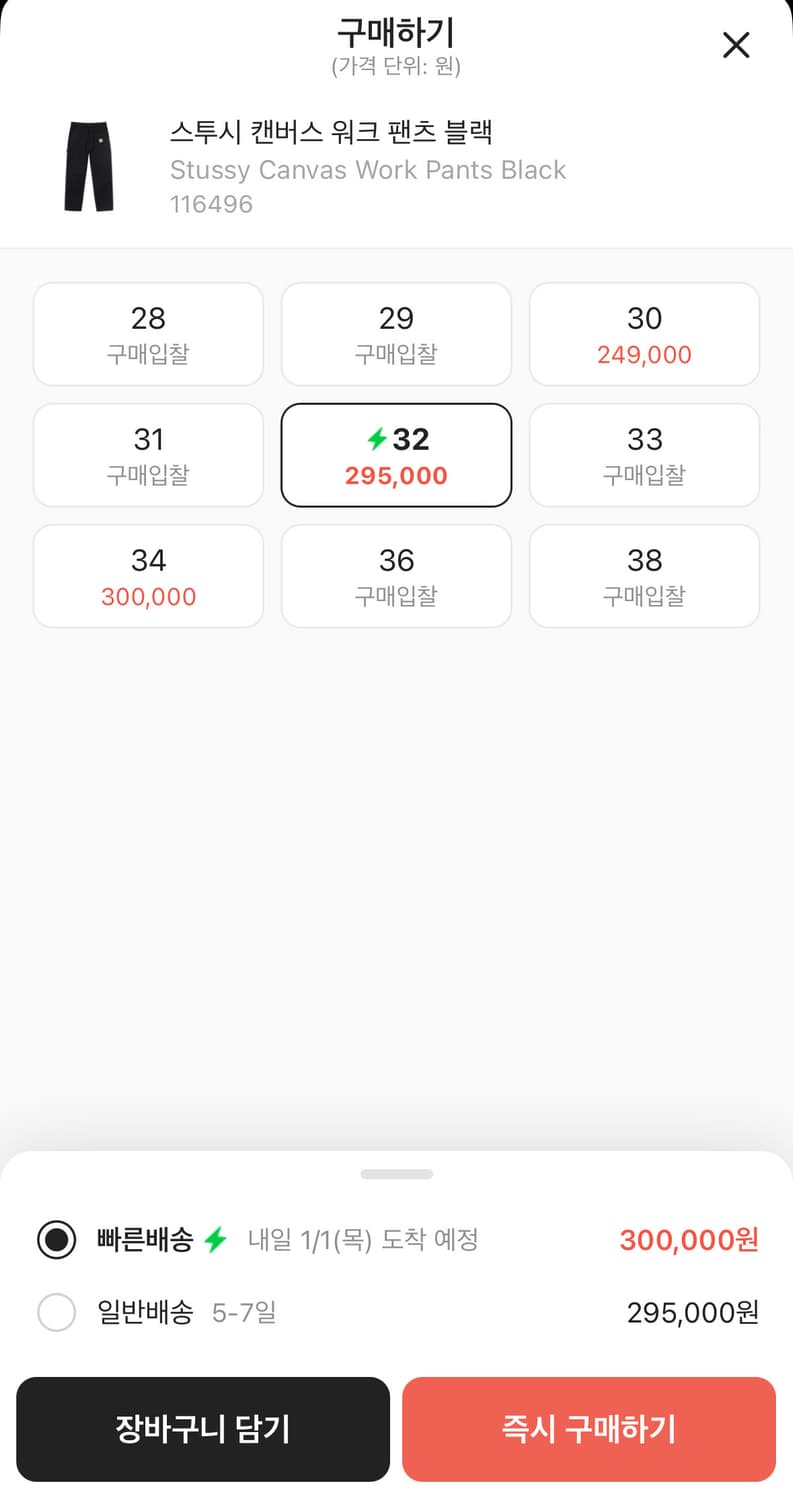Tap 장바구니 담기 to add to cart

pos(203,1428)
